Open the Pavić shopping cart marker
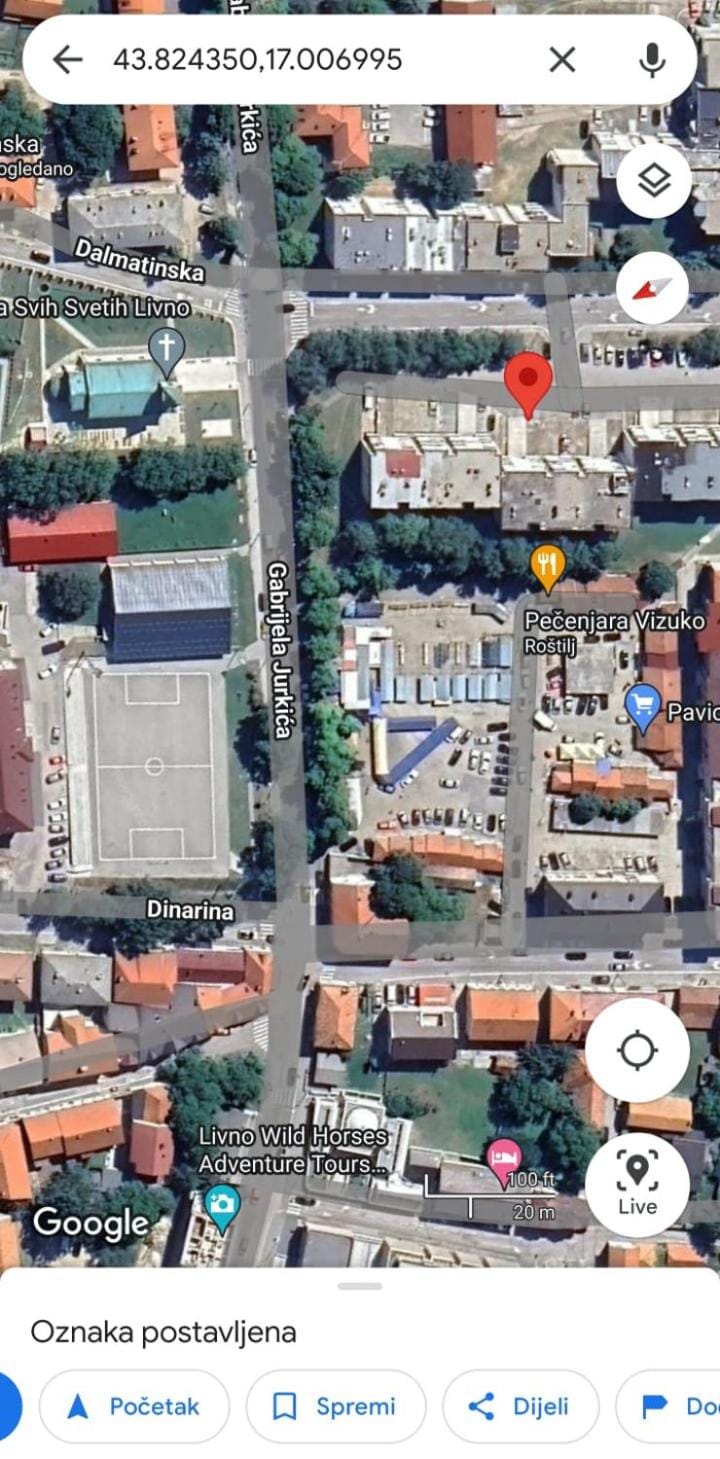The height and width of the screenshot is (1459, 720). click(642, 705)
